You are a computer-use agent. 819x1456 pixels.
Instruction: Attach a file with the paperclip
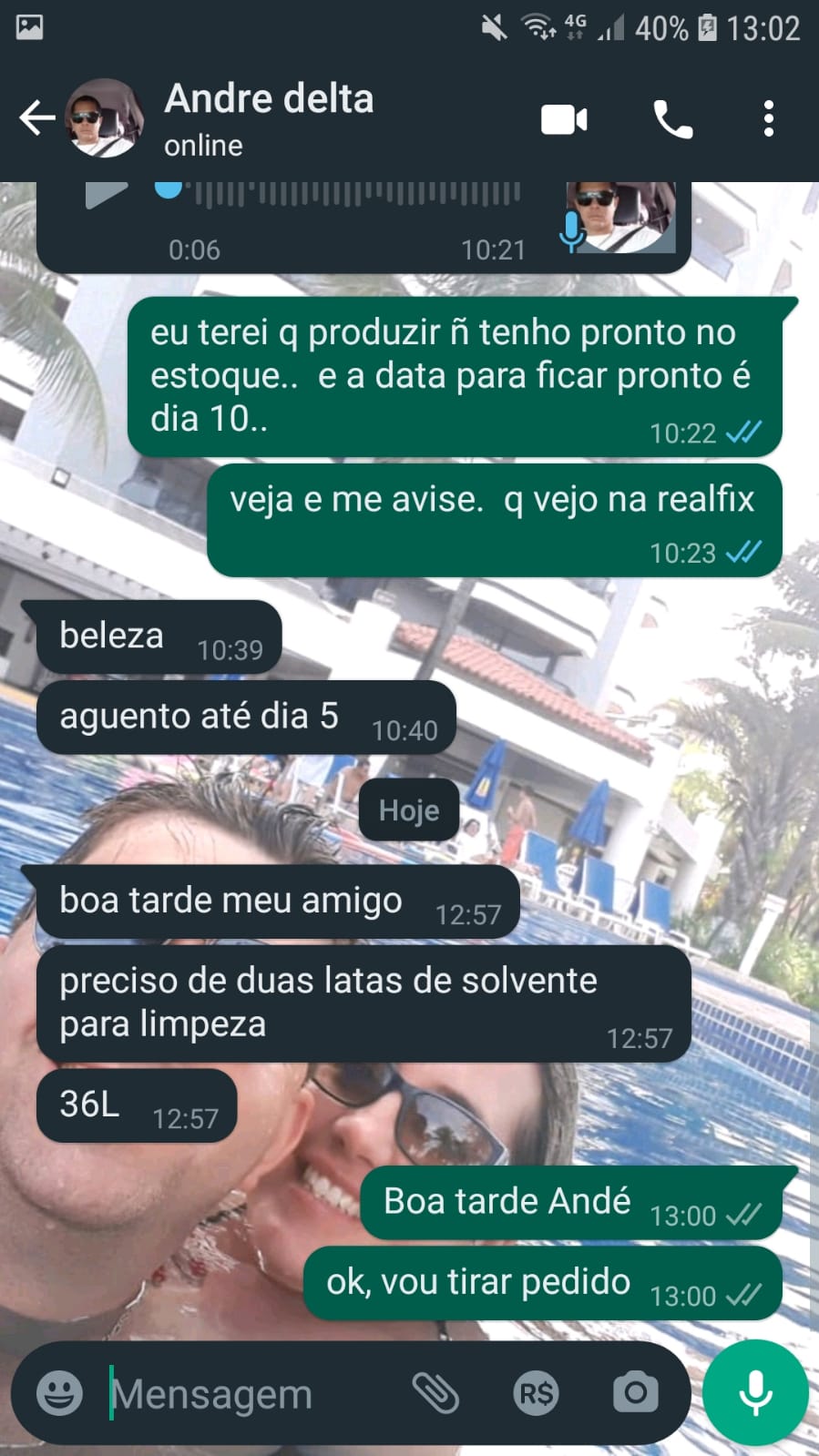pyautogui.click(x=435, y=1393)
